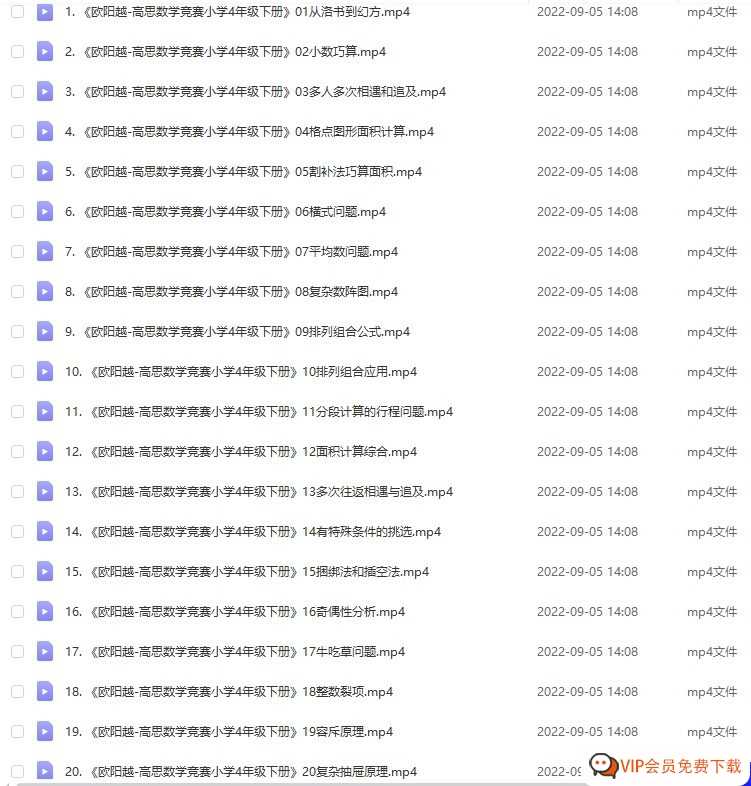Tick the checkbox for 18整数裂项.mp4

tap(17, 691)
